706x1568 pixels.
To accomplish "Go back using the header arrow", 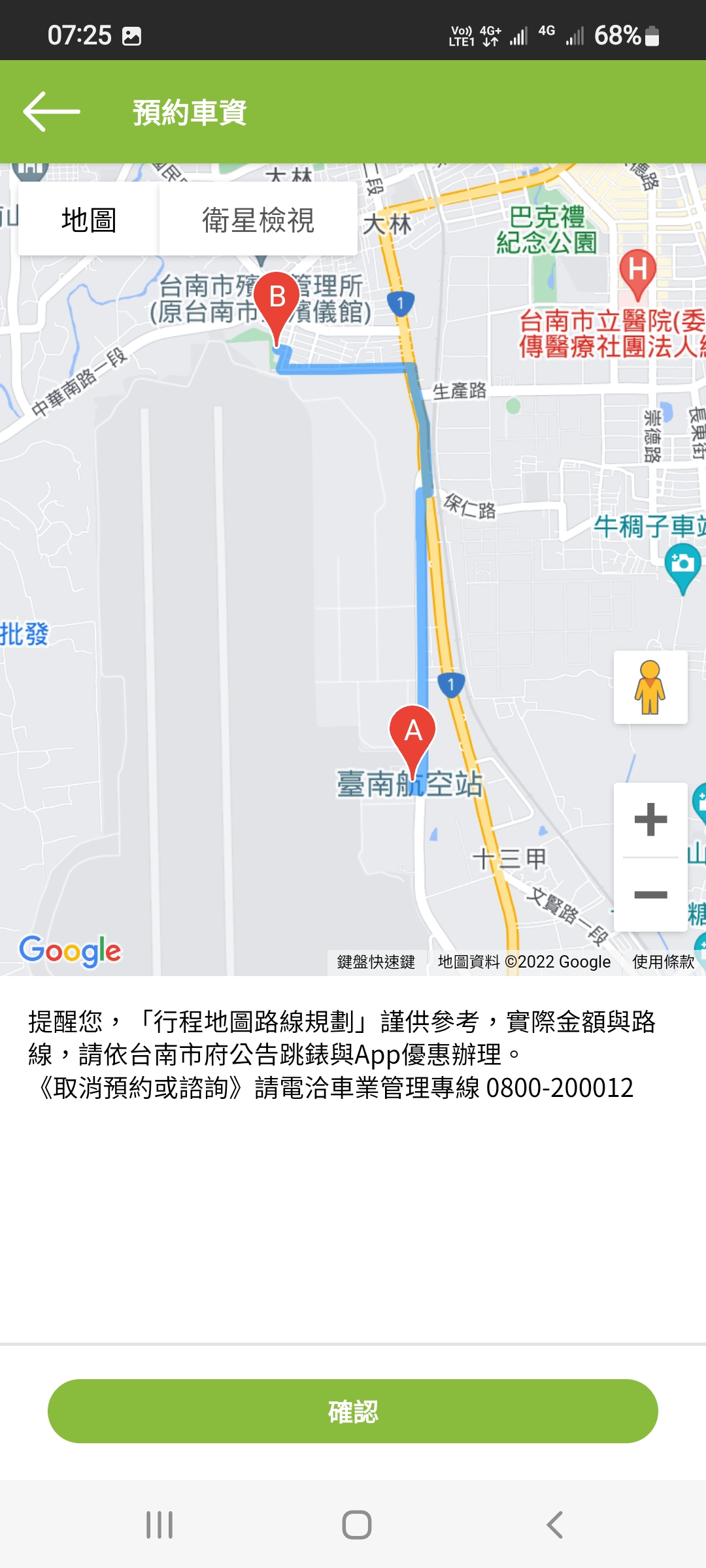I will point(52,112).
